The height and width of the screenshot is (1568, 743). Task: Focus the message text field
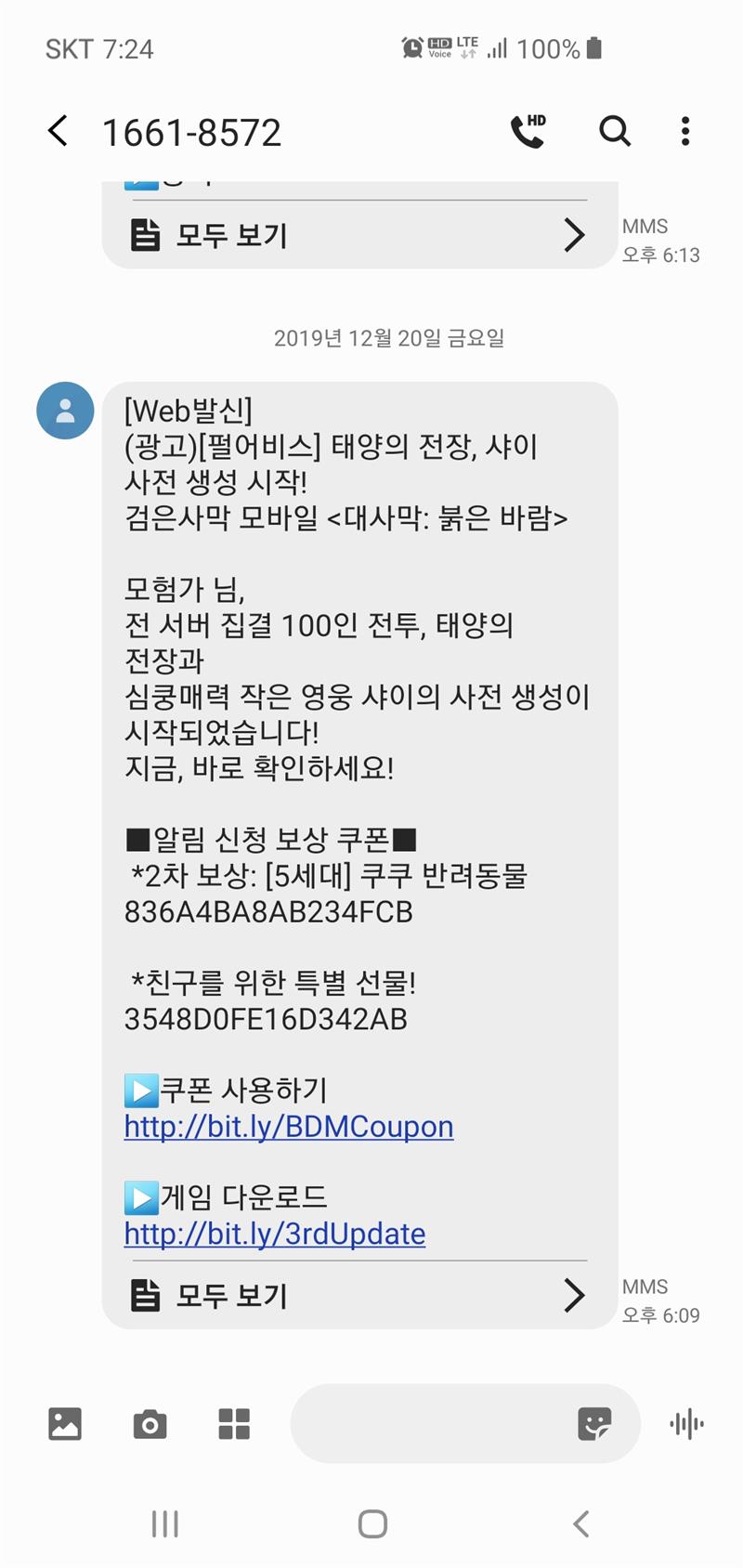click(427, 1423)
